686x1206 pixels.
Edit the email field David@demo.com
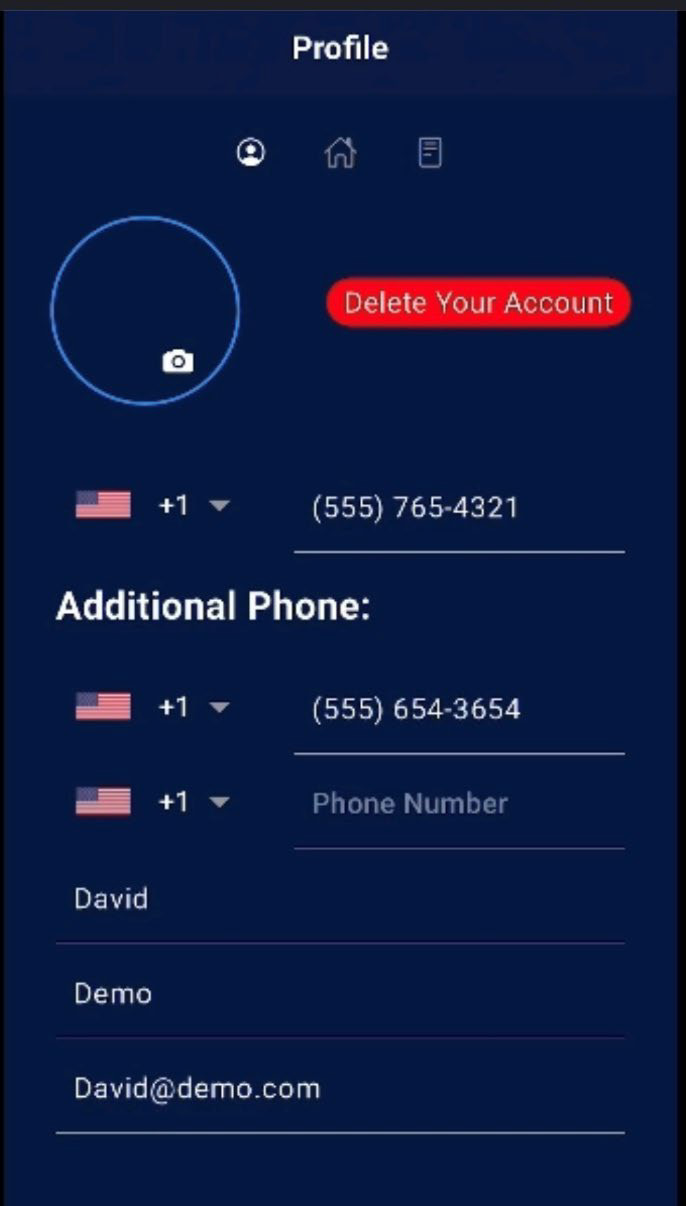[340, 1089]
